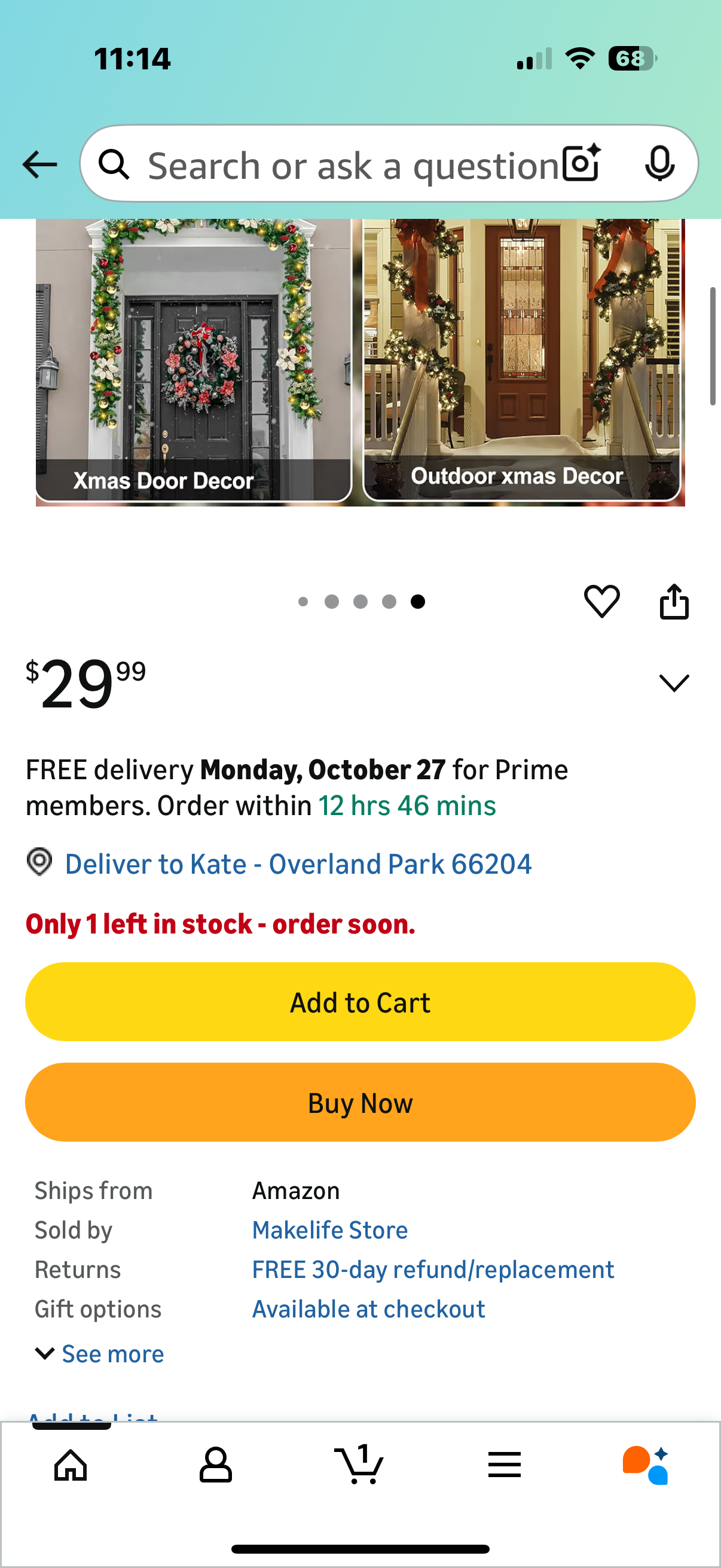The height and width of the screenshot is (1568, 721).
Task: Start voice search with the microphone
Action: point(659,164)
